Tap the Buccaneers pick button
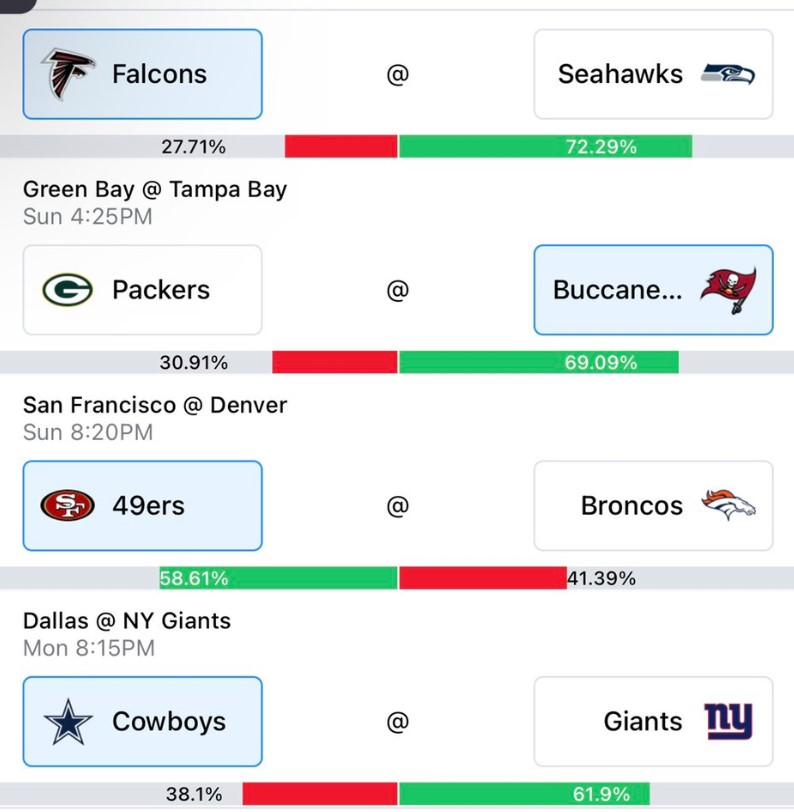Screen dimensions: 794x812 point(653,290)
